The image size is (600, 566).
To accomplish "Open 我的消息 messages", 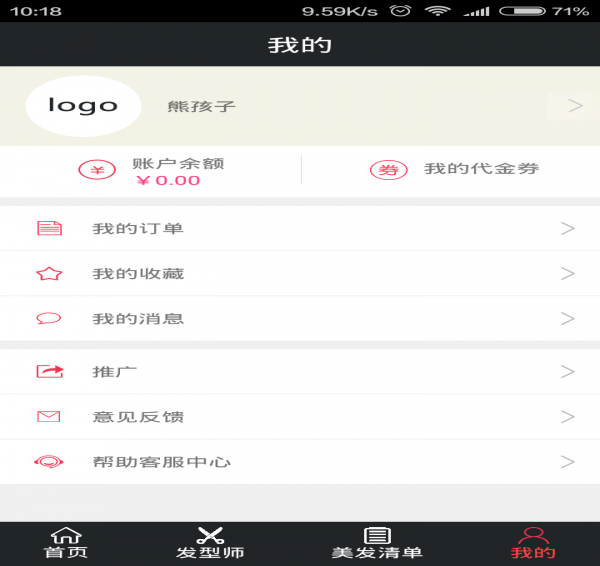I will click(x=300, y=318).
